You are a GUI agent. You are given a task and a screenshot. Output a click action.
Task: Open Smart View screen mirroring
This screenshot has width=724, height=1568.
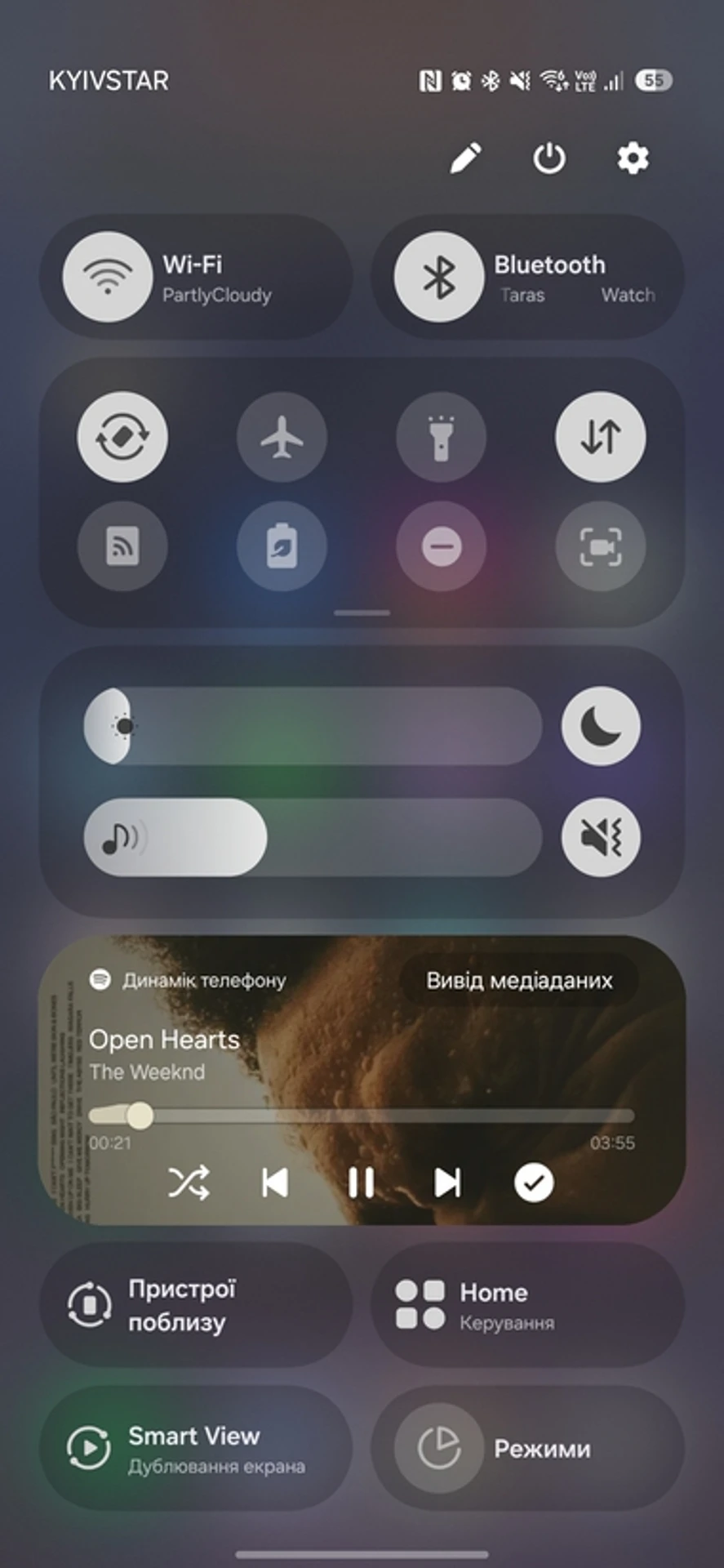196,1448
